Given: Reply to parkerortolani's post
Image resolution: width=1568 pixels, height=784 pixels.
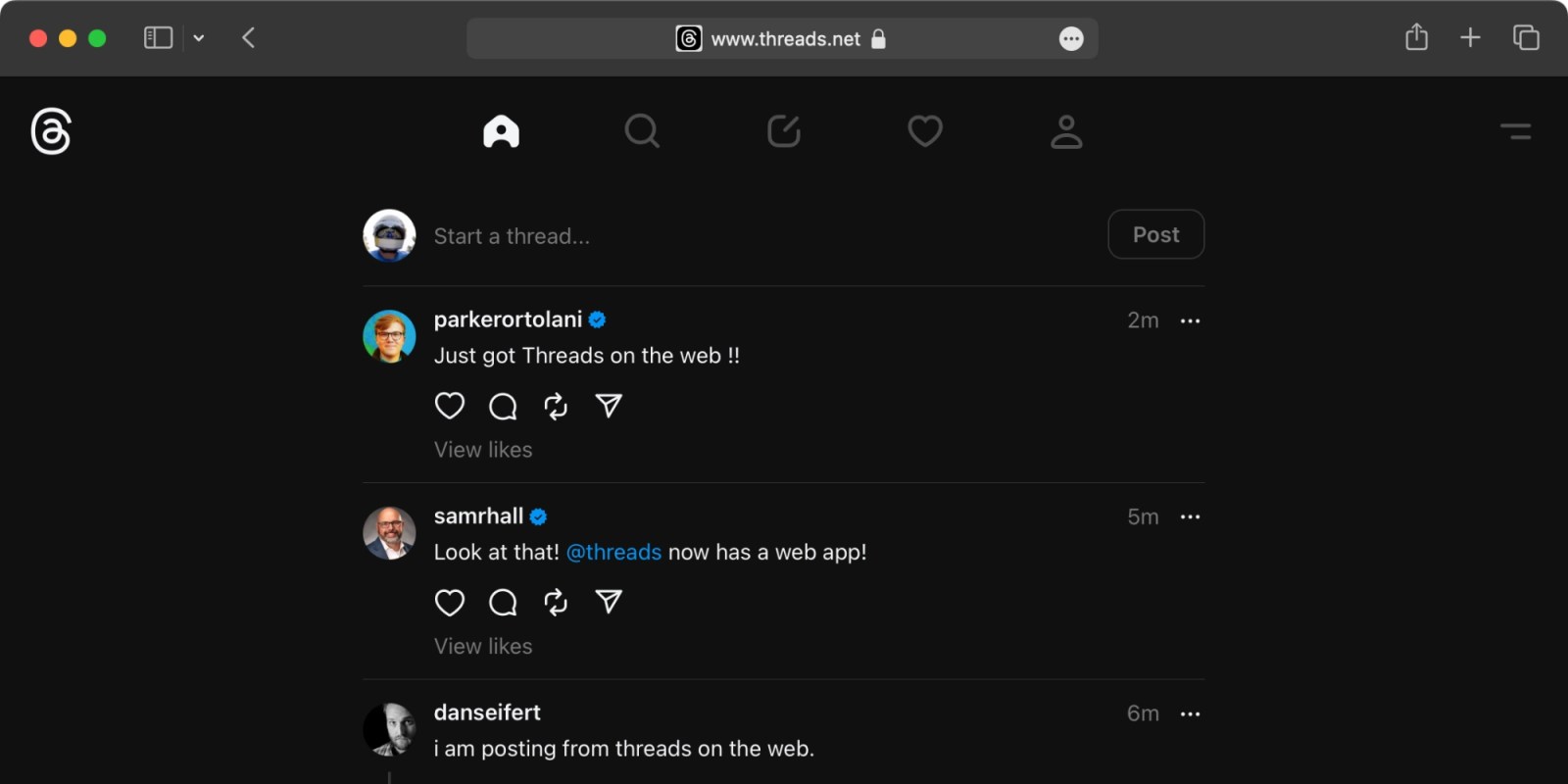Looking at the screenshot, I should click(503, 406).
